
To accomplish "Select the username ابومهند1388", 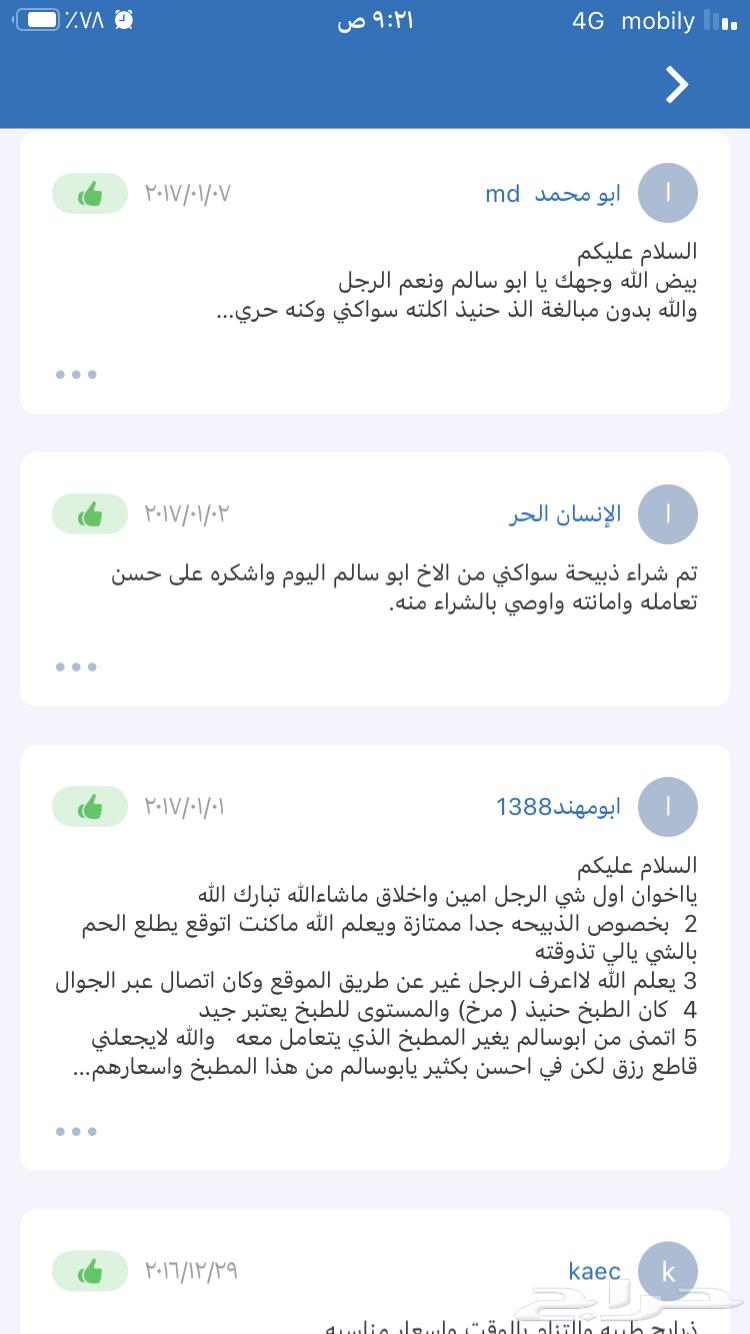I will coord(559,806).
